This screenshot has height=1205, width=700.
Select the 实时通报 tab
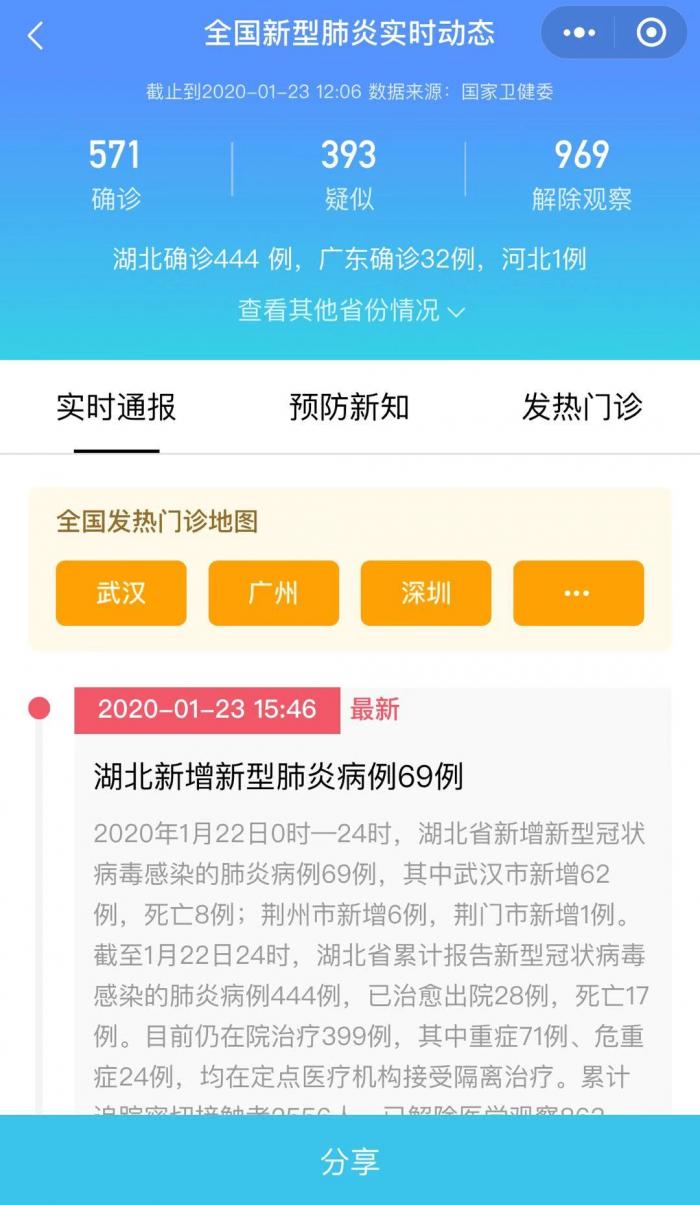pyautogui.click(x=116, y=407)
